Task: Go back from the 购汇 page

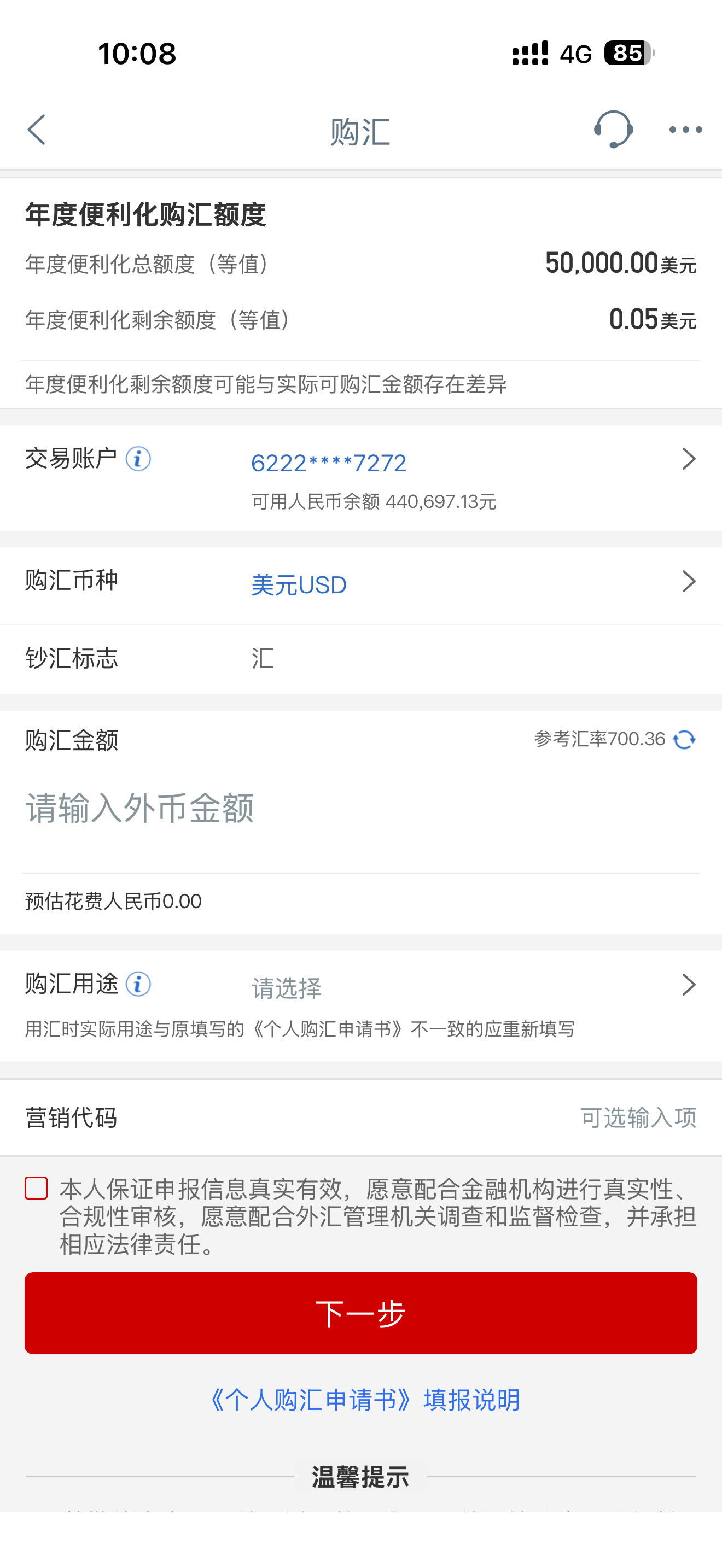Action: coord(37,130)
